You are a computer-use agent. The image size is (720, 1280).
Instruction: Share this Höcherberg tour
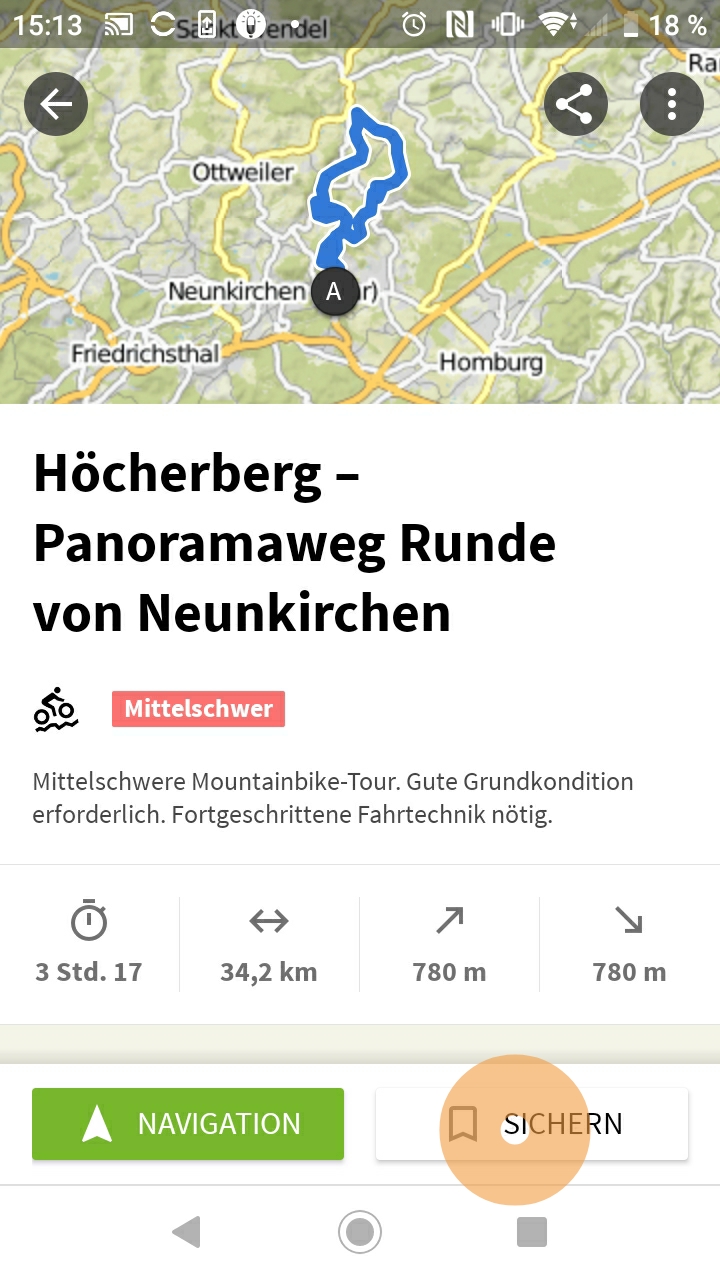pyautogui.click(x=575, y=104)
